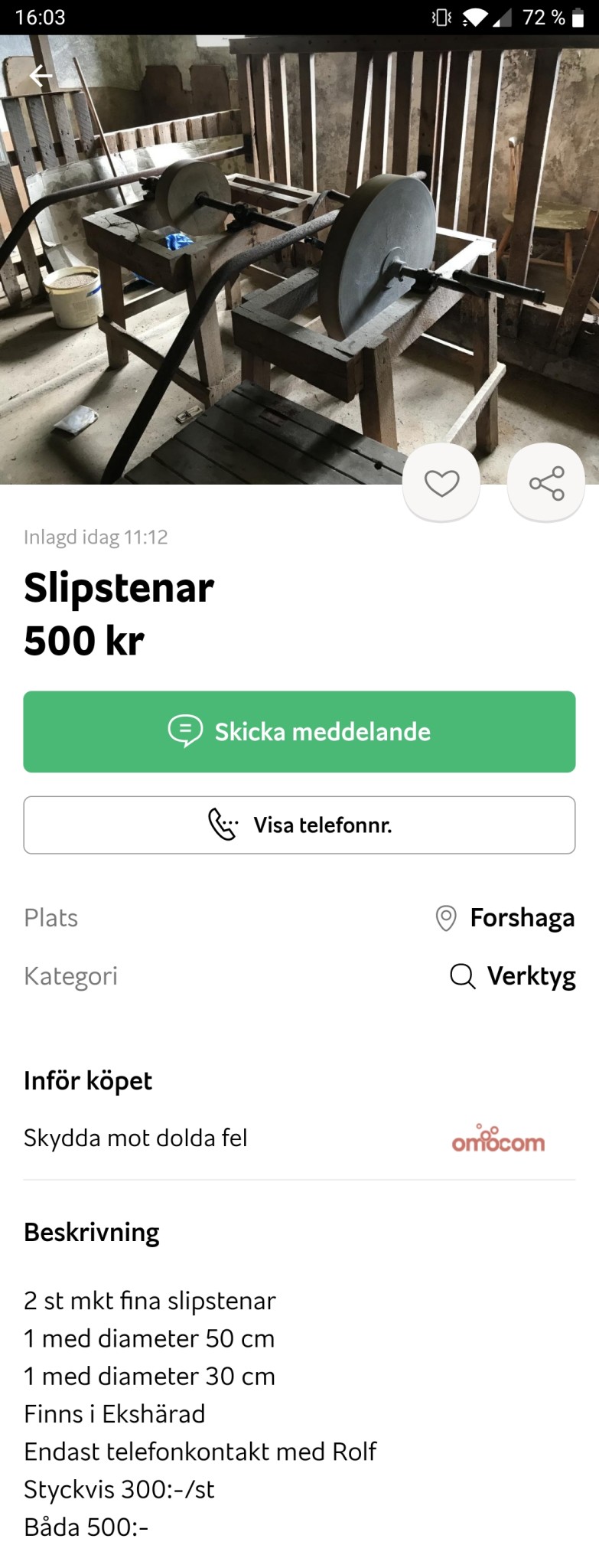This screenshot has height=1568, width=599.
Task: Reveal seller number via Visa telefonnr.
Action: [299, 825]
